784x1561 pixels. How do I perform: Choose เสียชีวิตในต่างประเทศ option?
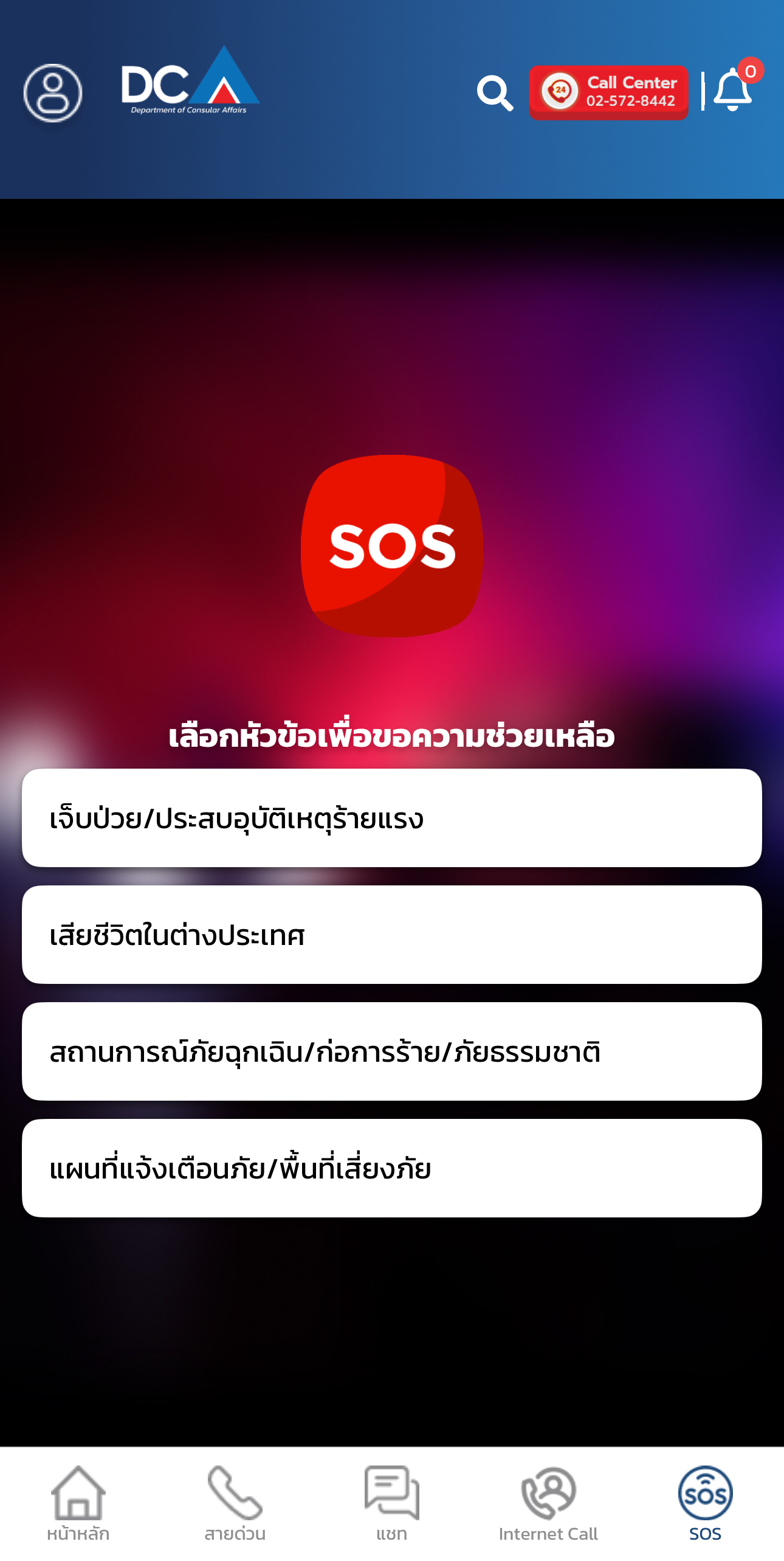[x=392, y=935]
